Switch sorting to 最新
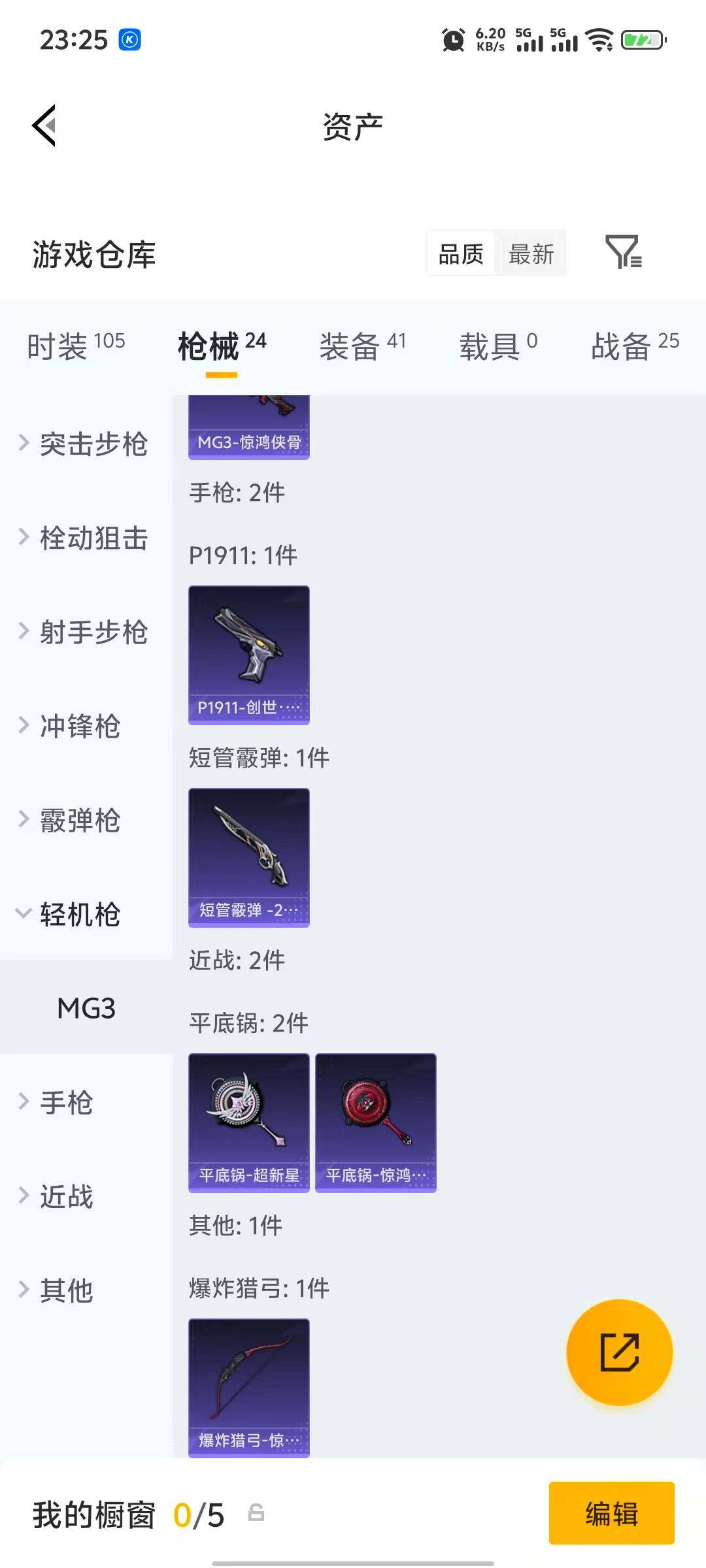 click(531, 253)
